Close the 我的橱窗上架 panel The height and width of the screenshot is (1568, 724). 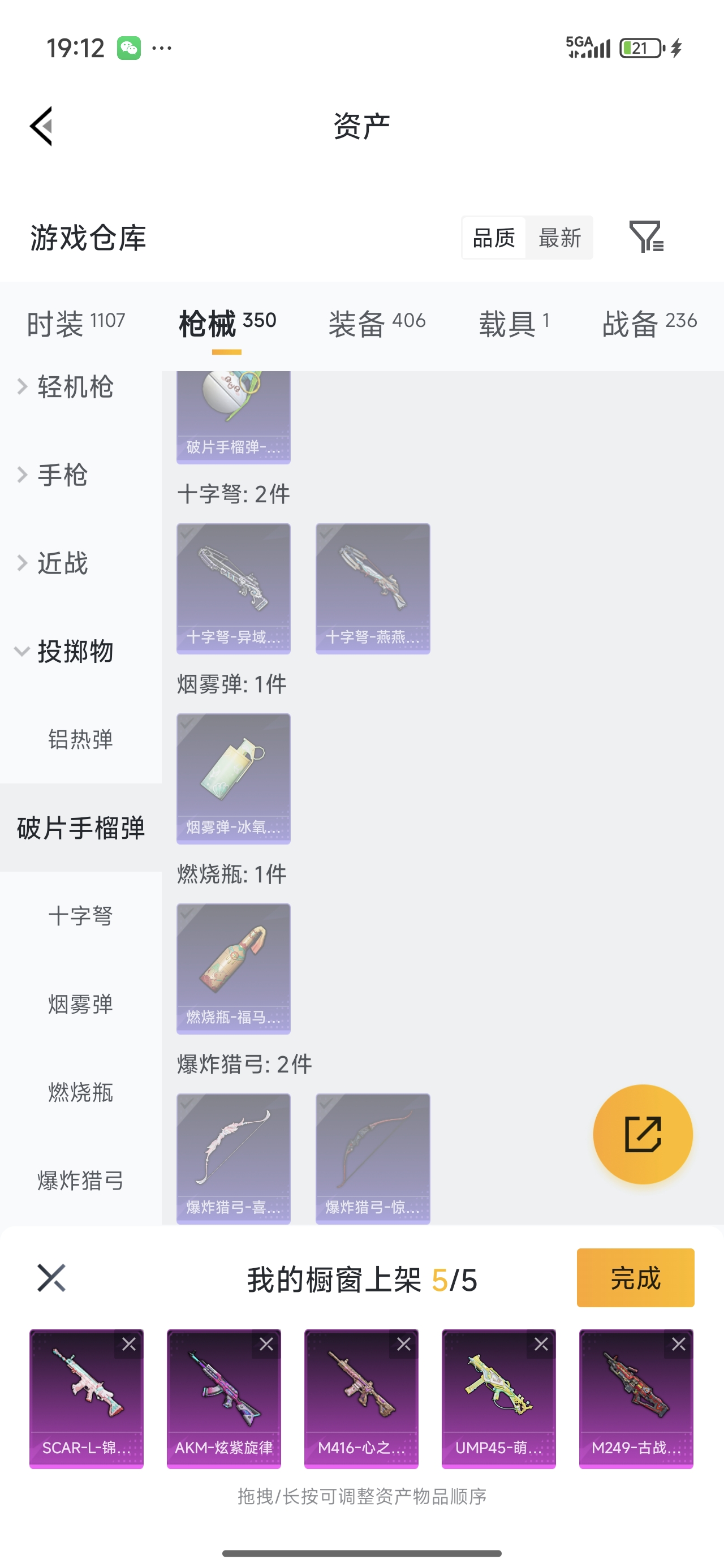point(51,1278)
